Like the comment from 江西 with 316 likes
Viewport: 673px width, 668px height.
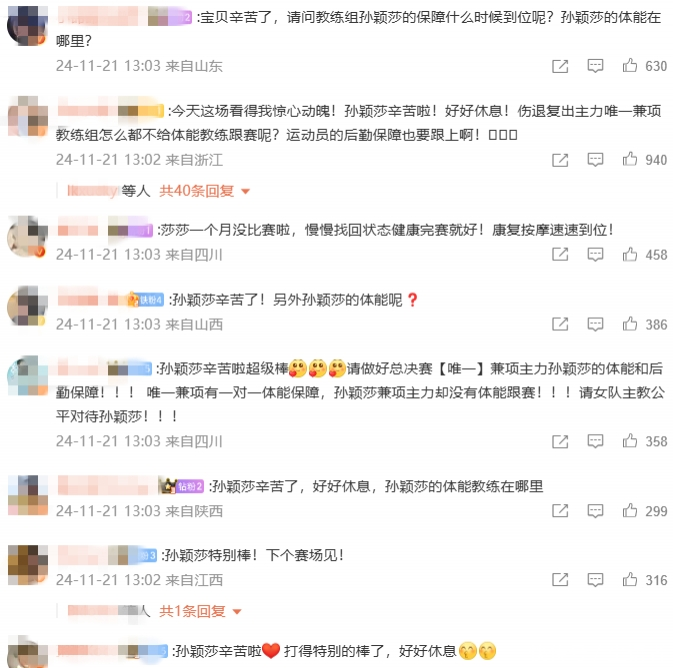click(630, 580)
